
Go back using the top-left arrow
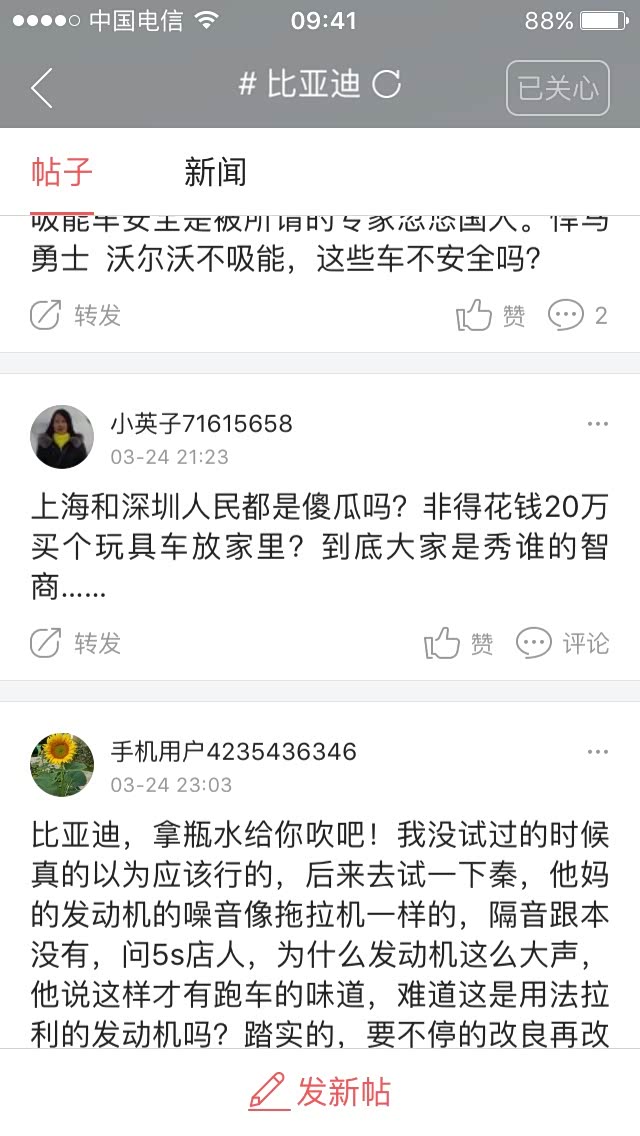click(x=42, y=88)
